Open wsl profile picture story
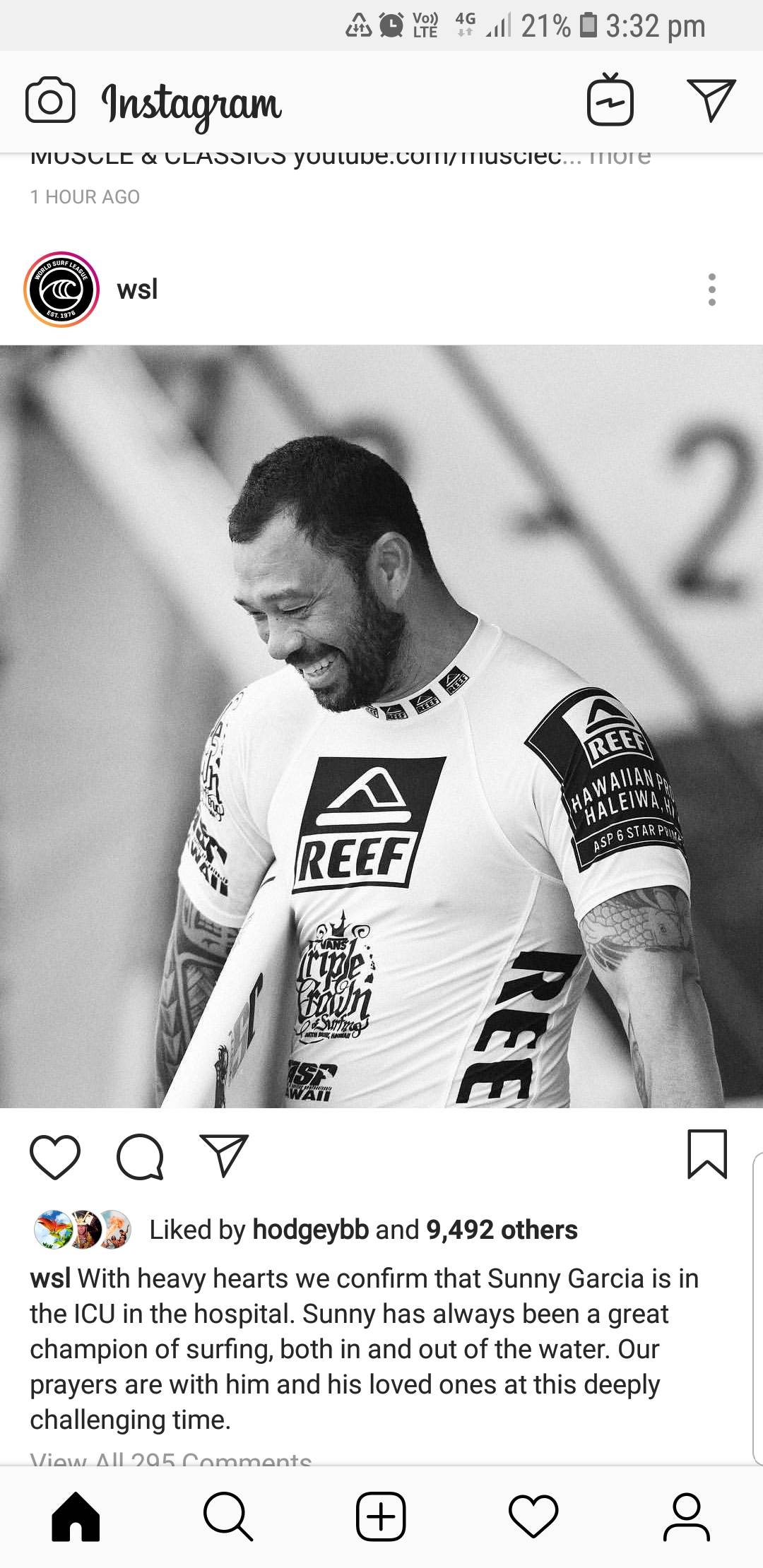This screenshot has width=763, height=1568. pyautogui.click(x=61, y=289)
